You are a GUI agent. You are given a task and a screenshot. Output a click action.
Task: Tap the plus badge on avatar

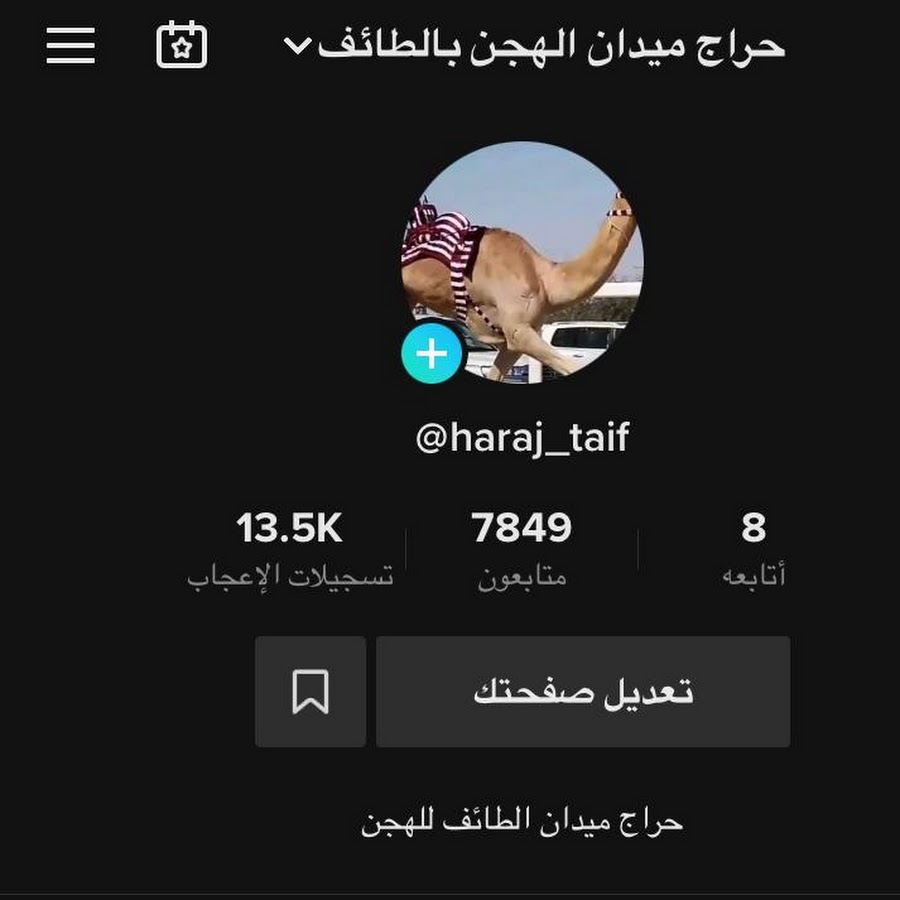coord(432,354)
